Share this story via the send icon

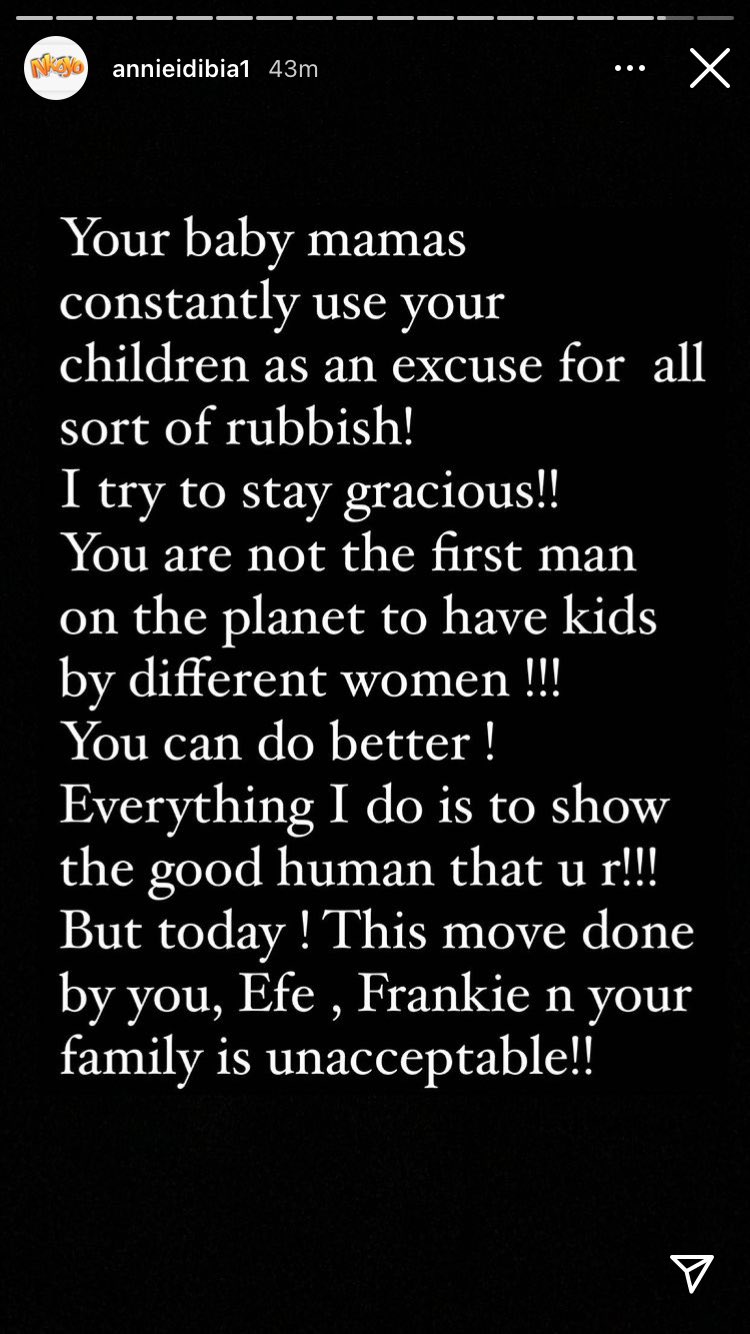click(691, 1274)
